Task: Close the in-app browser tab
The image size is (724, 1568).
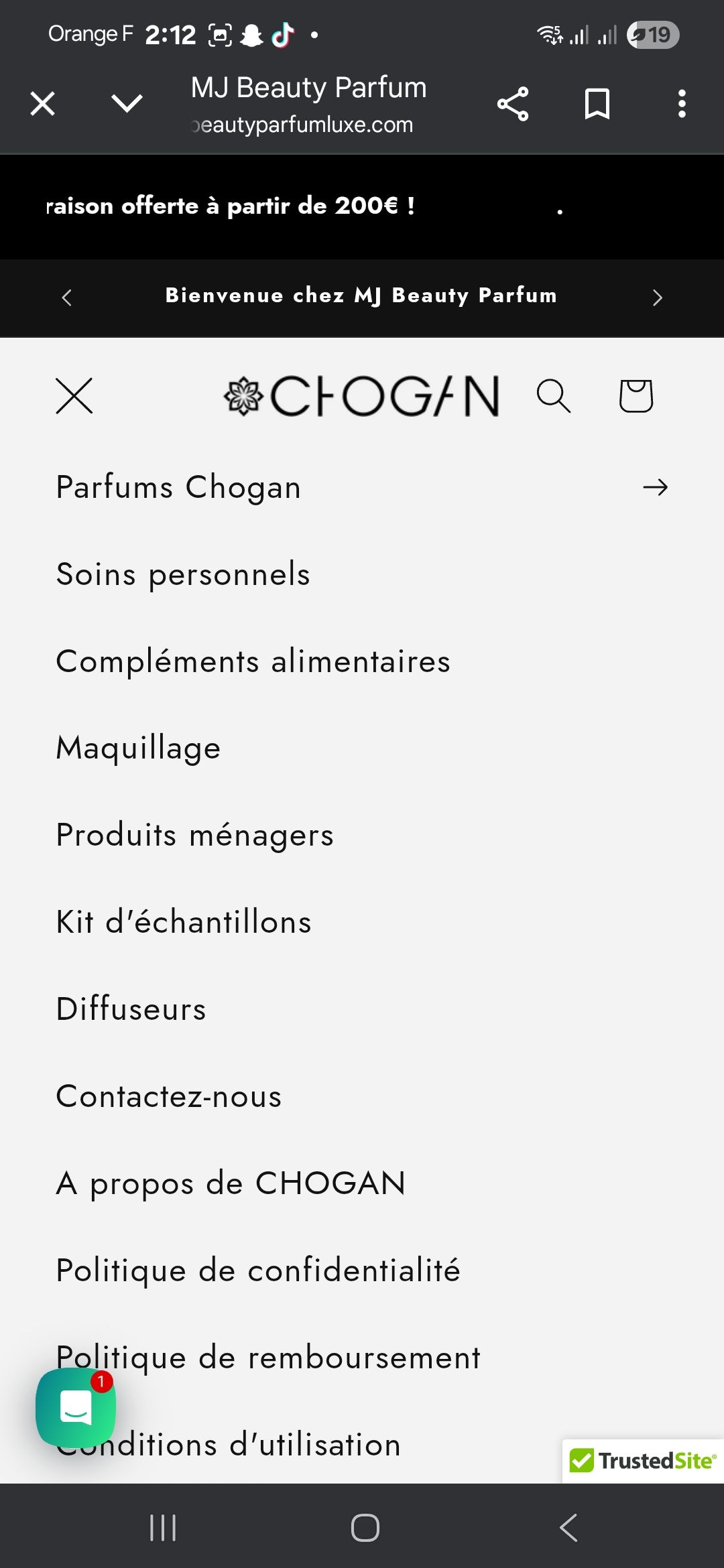Action: tap(43, 104)
